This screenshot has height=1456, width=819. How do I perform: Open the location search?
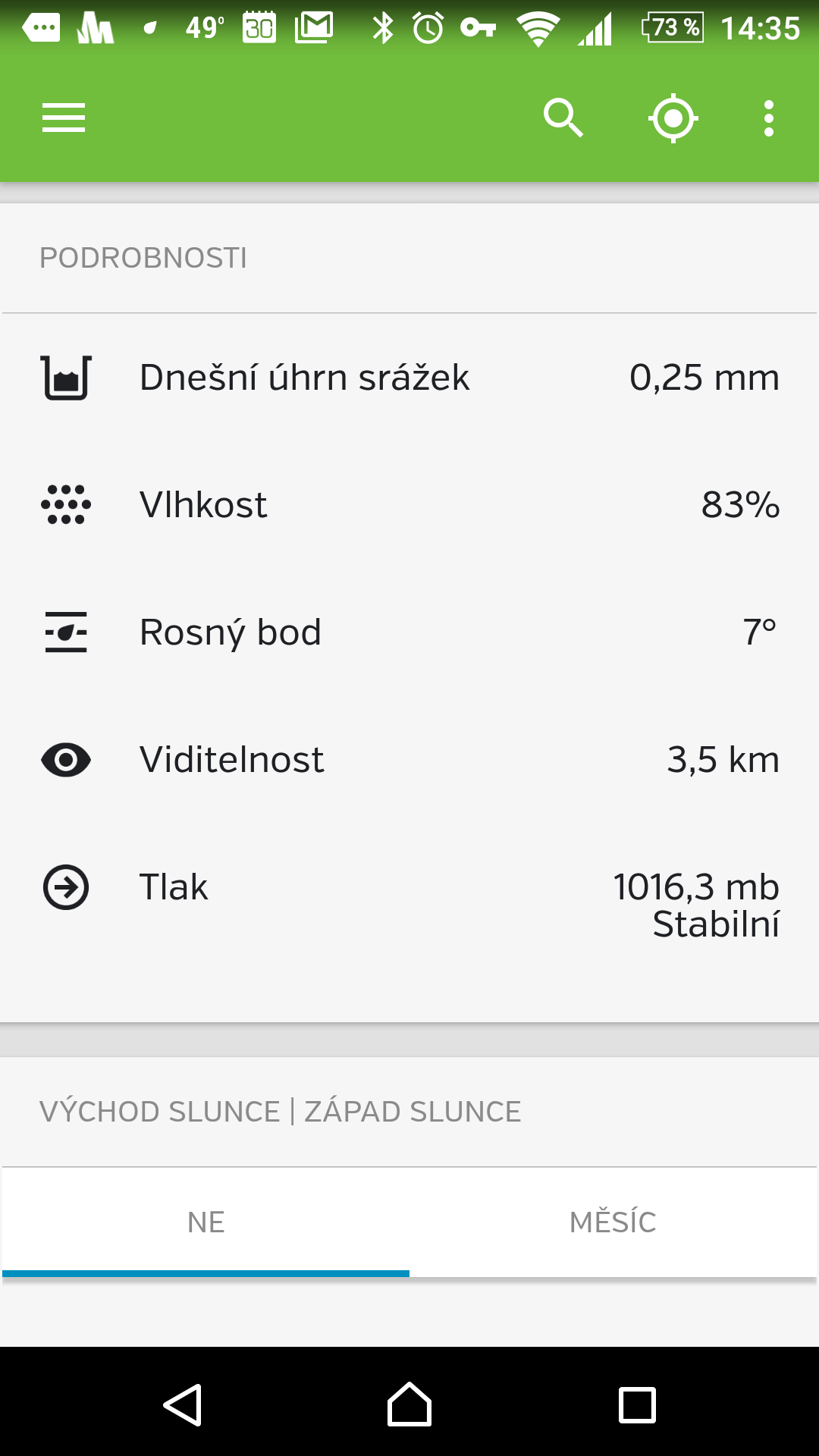click(x=563, y=118)
